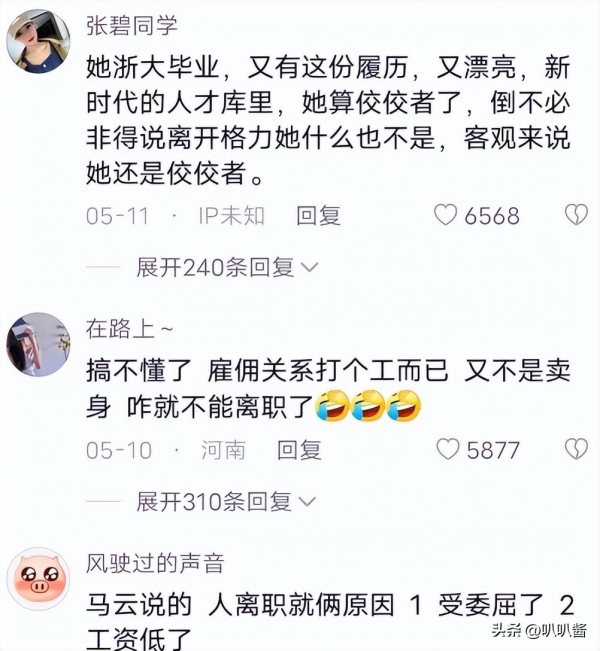Reply to 张碧同学's comment

[318, 215]
